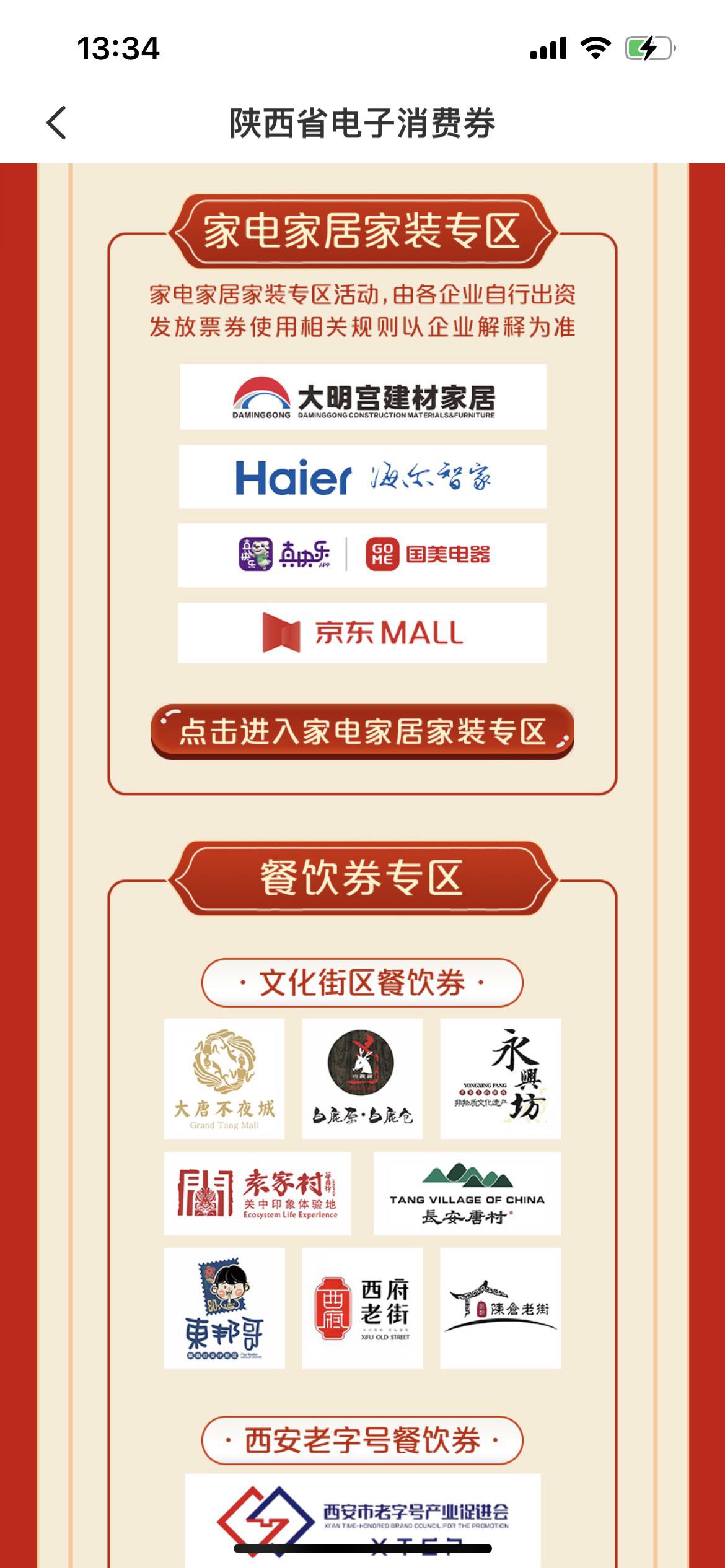Tap 点击进入家电家居家装专区 button

pyautogui.click(x=362, y=732)
